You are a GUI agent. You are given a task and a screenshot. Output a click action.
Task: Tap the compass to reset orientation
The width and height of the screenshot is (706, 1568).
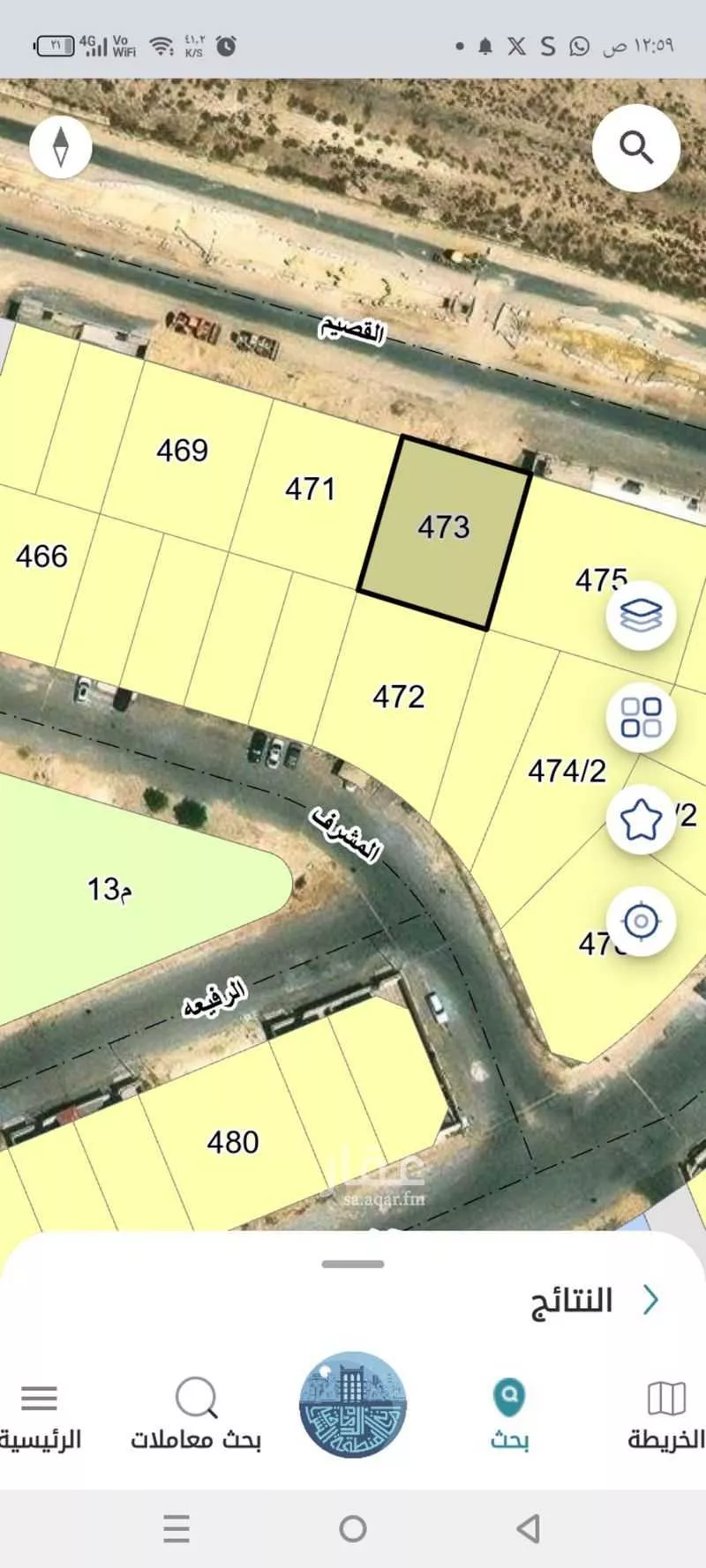coord(61,146)
